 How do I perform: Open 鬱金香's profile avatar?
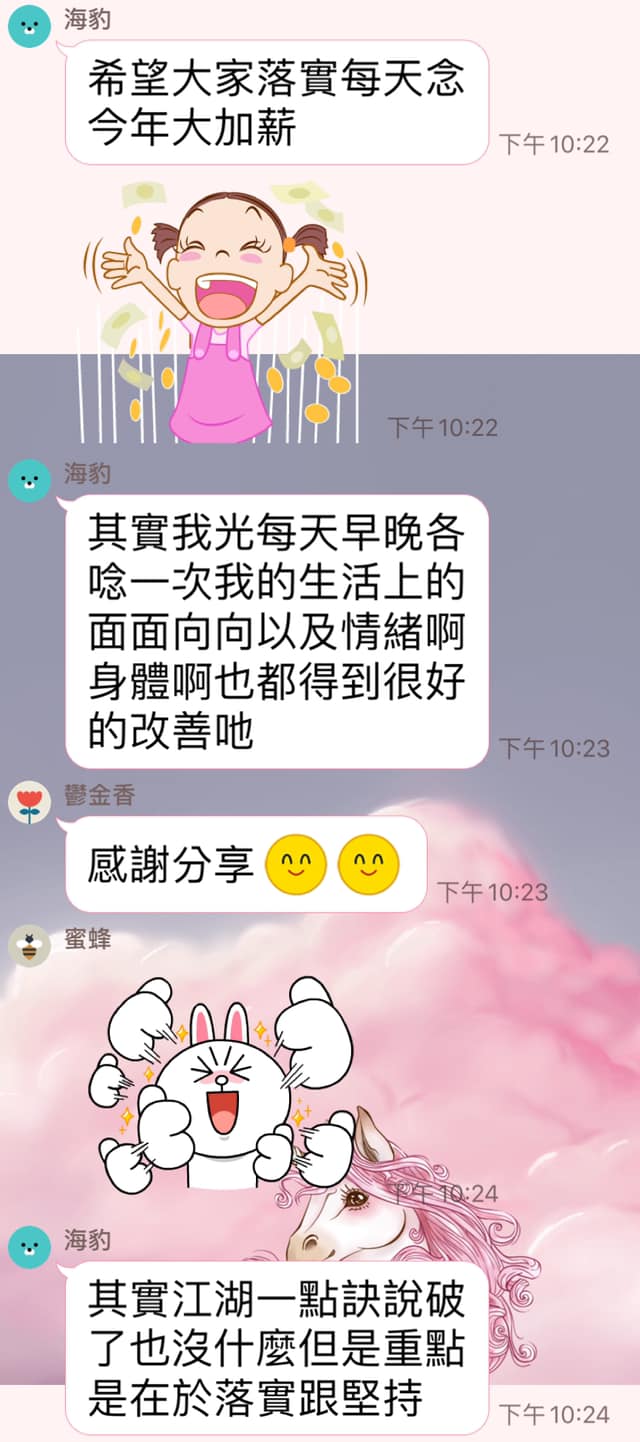(x=29, y=803)
